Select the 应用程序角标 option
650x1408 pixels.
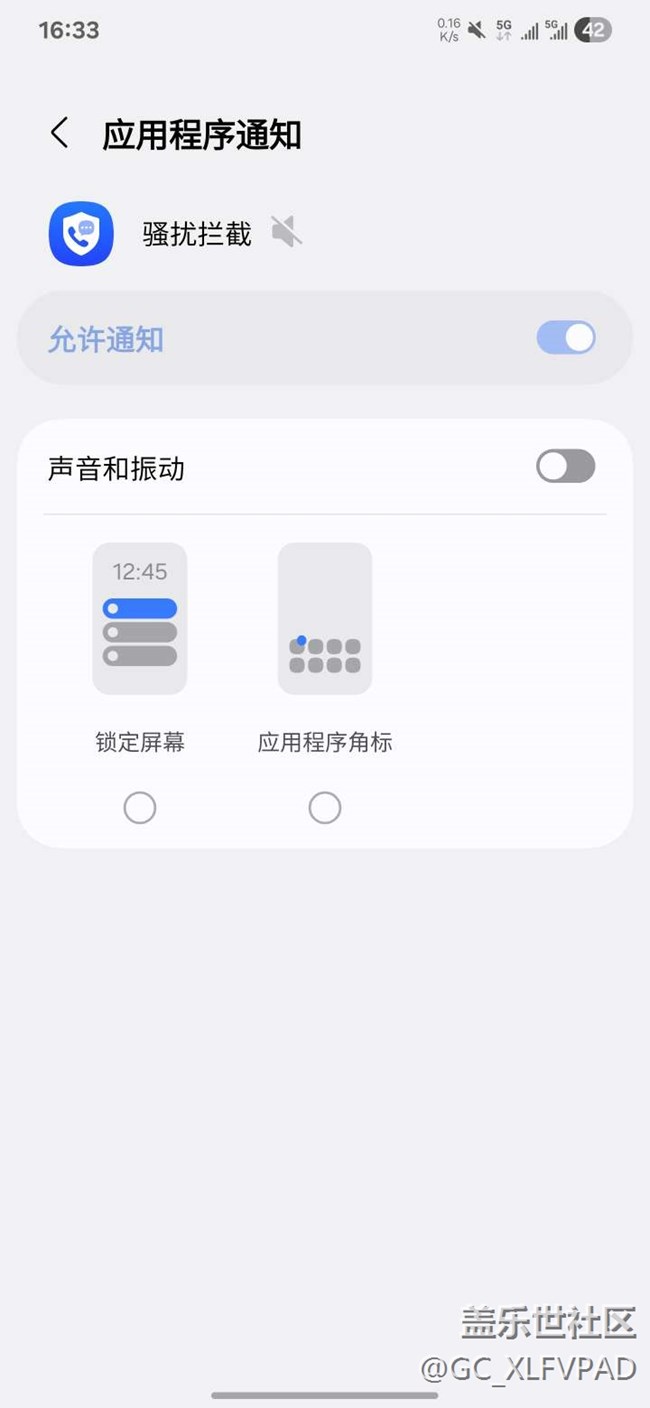tap(324, 807)
